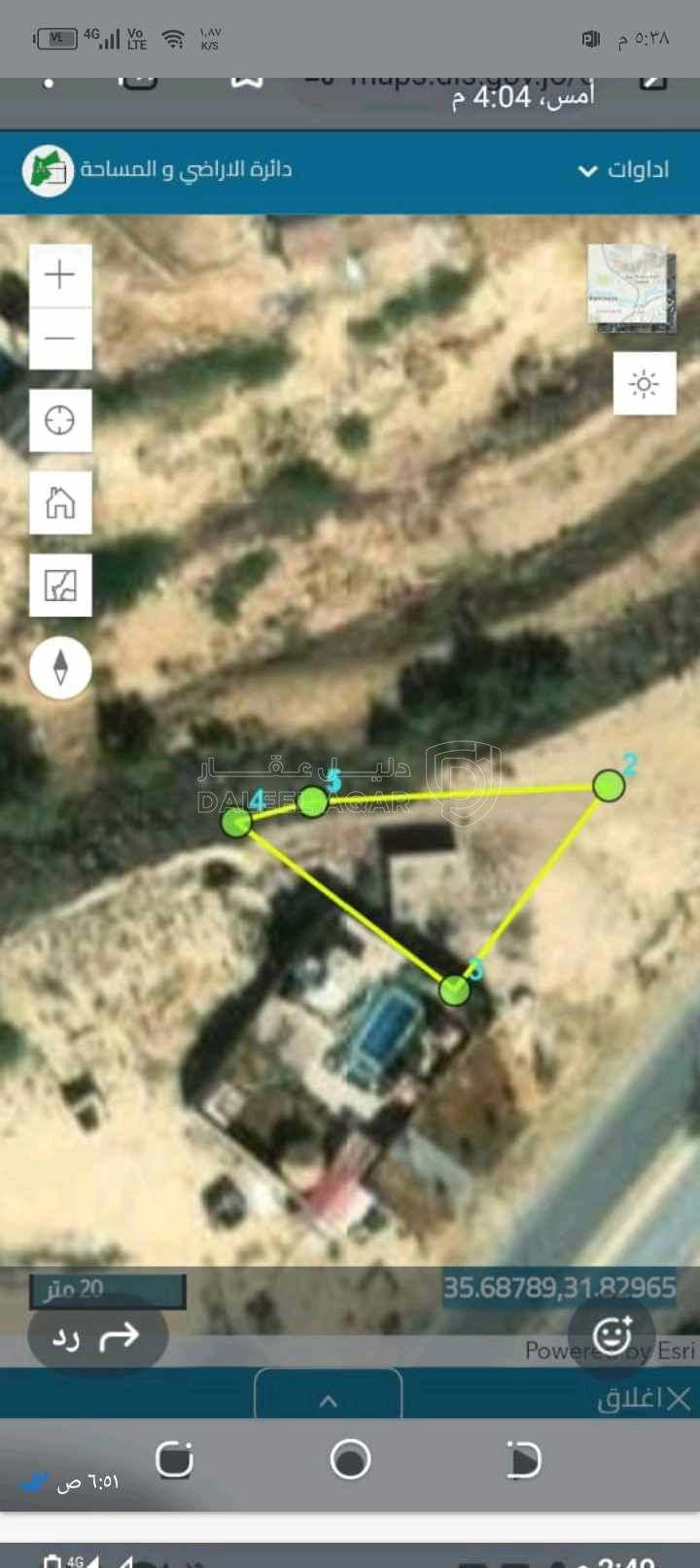Select the brightness/sun map icon
This screenshot has height=1568, width=700.
pyautogui.click(x=643, y=385)
